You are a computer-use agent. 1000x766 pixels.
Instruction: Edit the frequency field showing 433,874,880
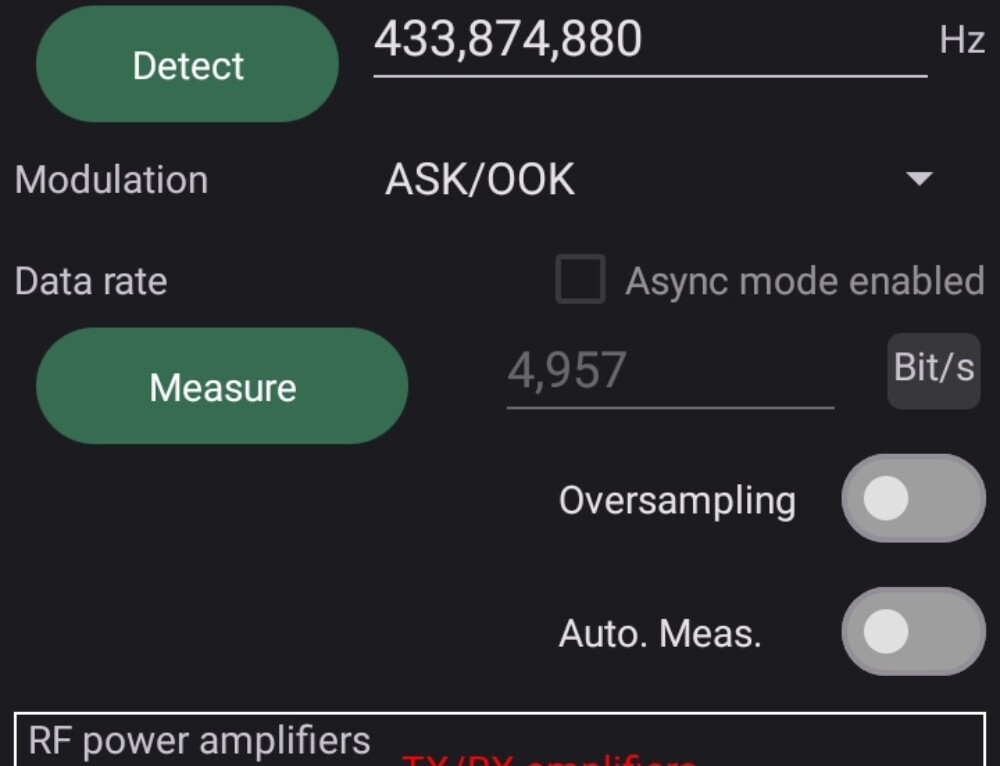(x=648, y=41)
